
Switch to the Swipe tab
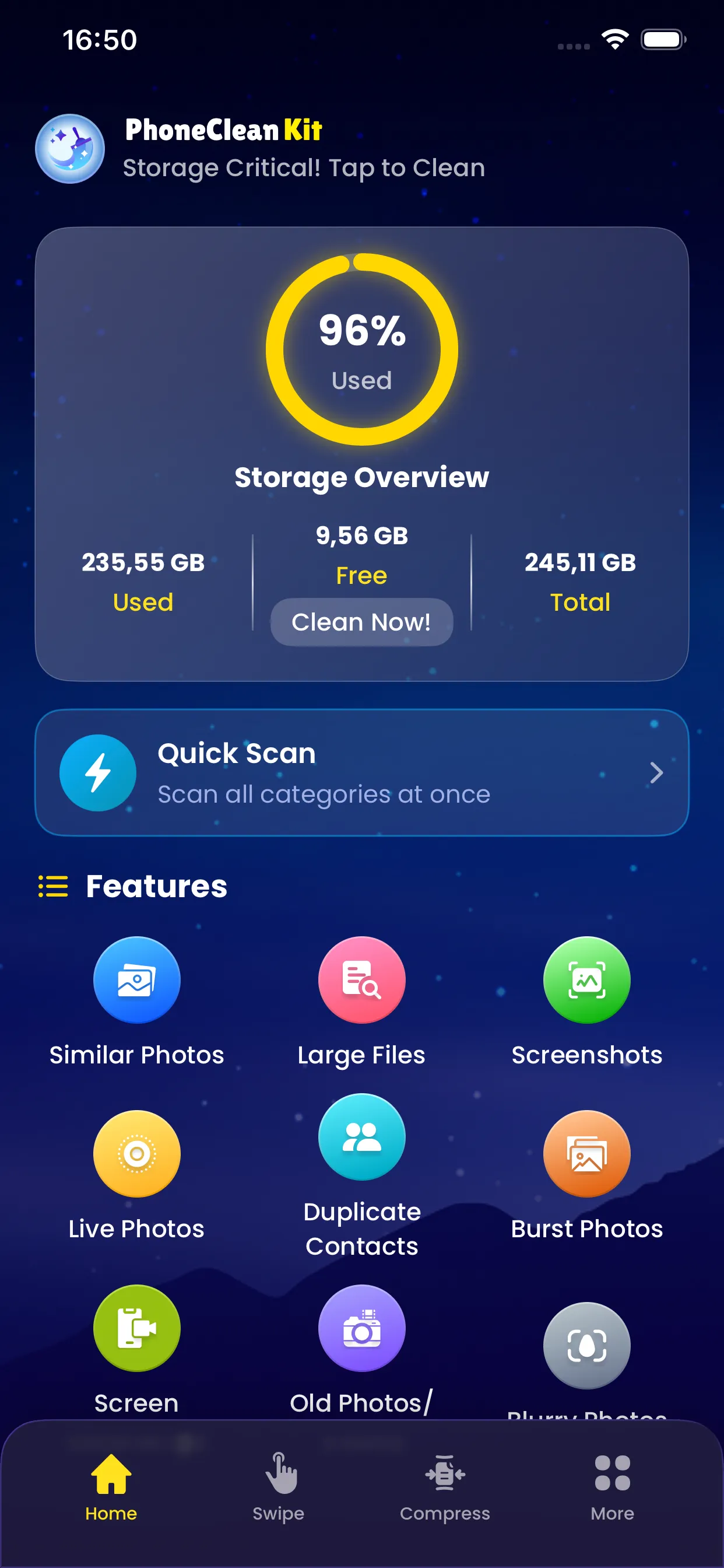pyautogui.click(x=279, y=1485)
